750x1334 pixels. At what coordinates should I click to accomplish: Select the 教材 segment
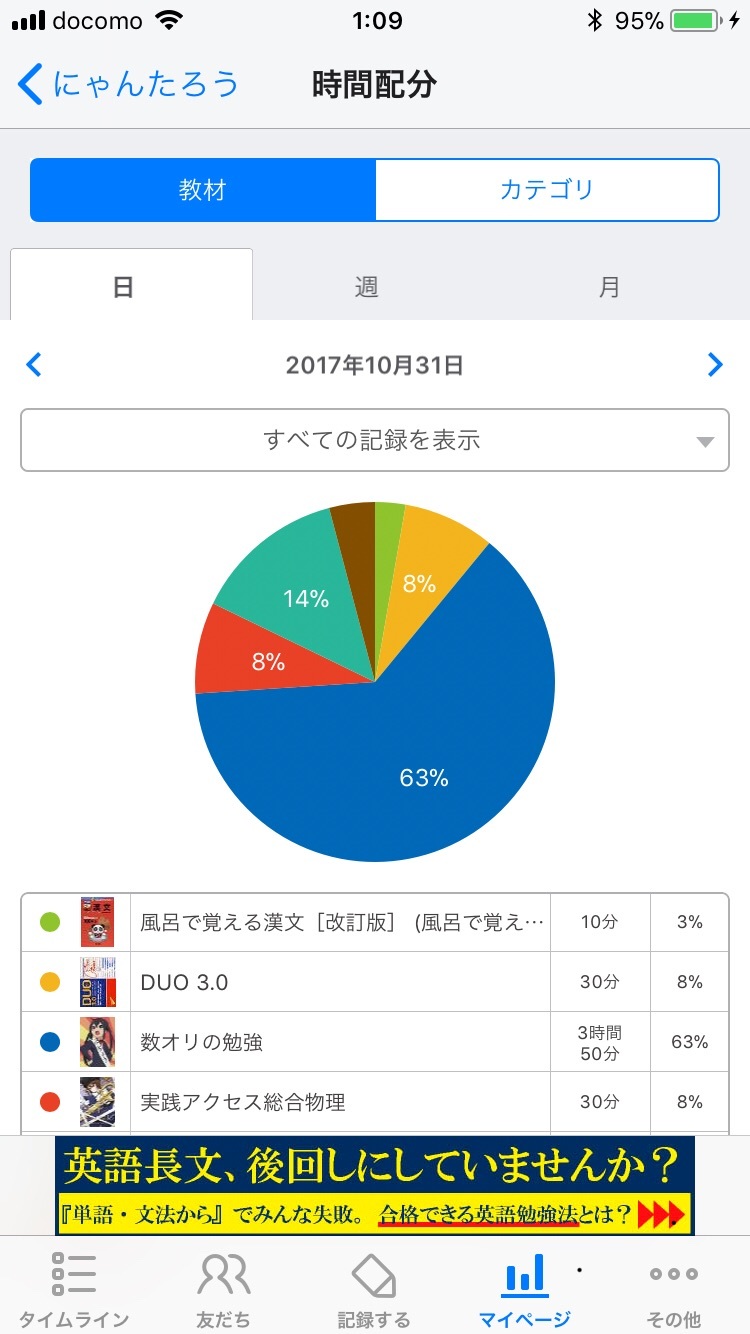coord(203,190)
